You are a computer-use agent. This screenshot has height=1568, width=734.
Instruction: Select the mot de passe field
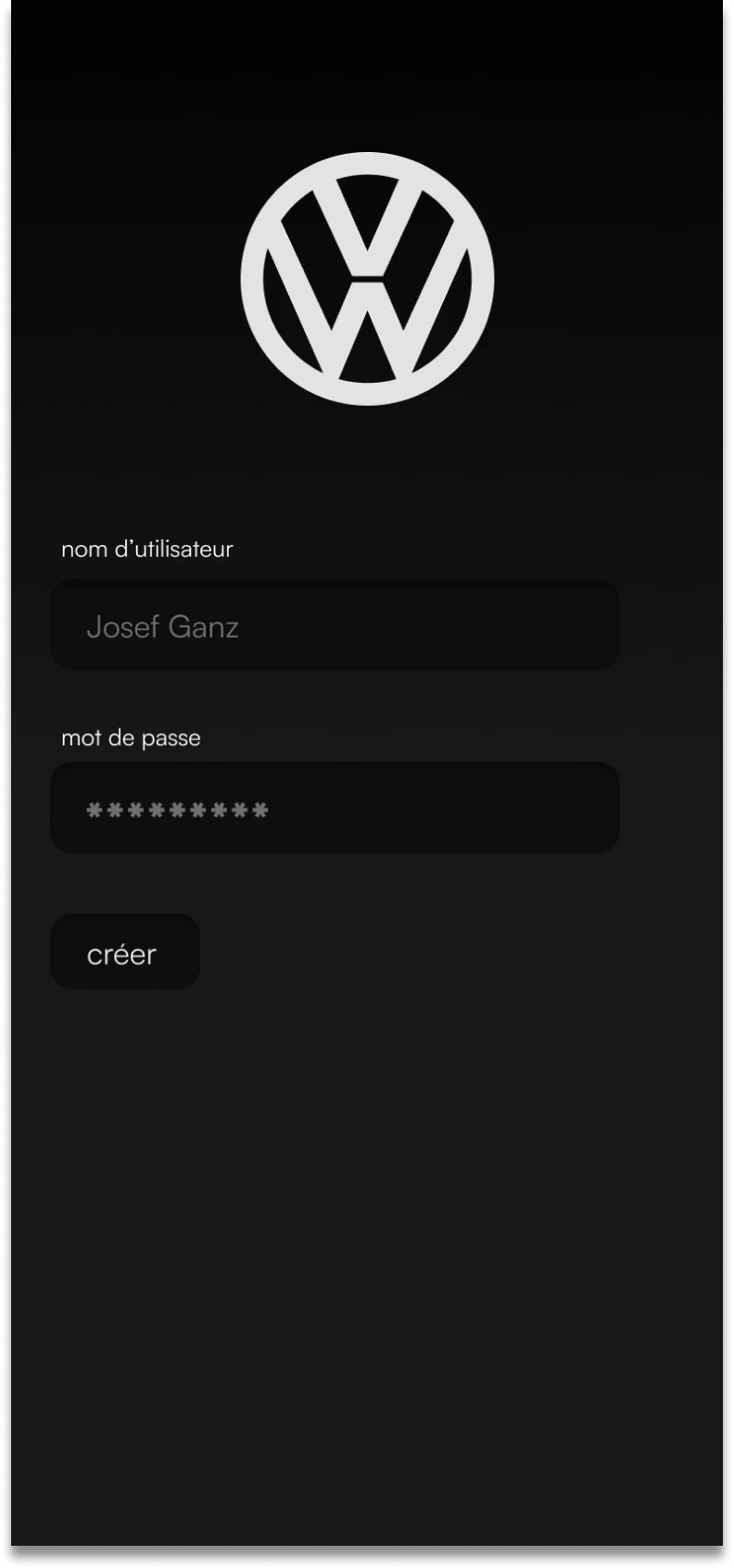click(x=335, y=808)
